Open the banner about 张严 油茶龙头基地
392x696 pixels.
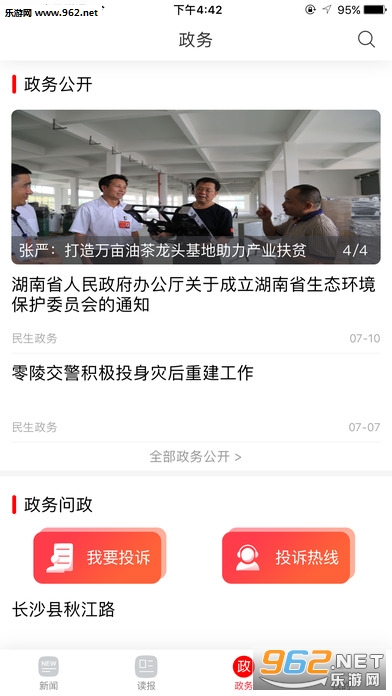[196, 187]
